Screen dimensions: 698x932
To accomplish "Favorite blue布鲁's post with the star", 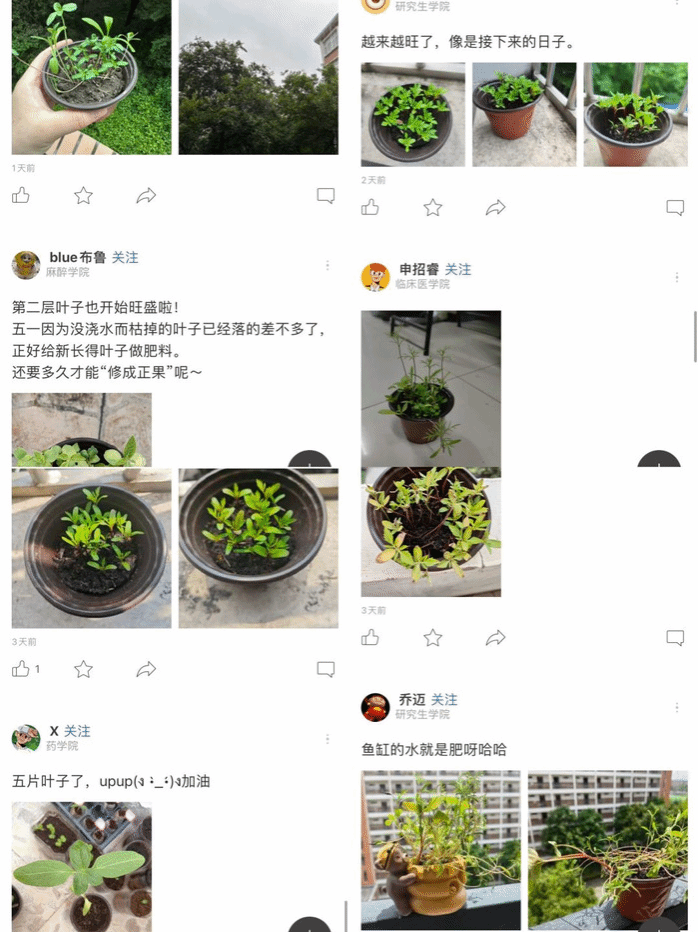I will pos(84,668).
